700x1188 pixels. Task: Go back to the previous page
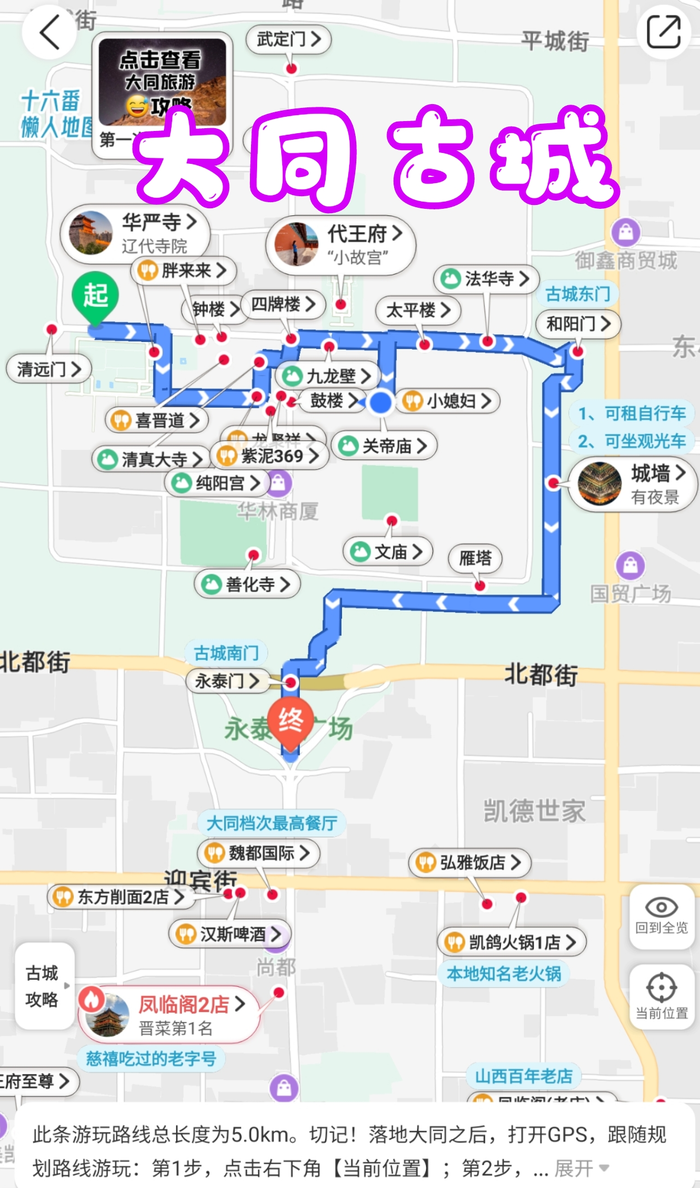click(x=49, y=33)
